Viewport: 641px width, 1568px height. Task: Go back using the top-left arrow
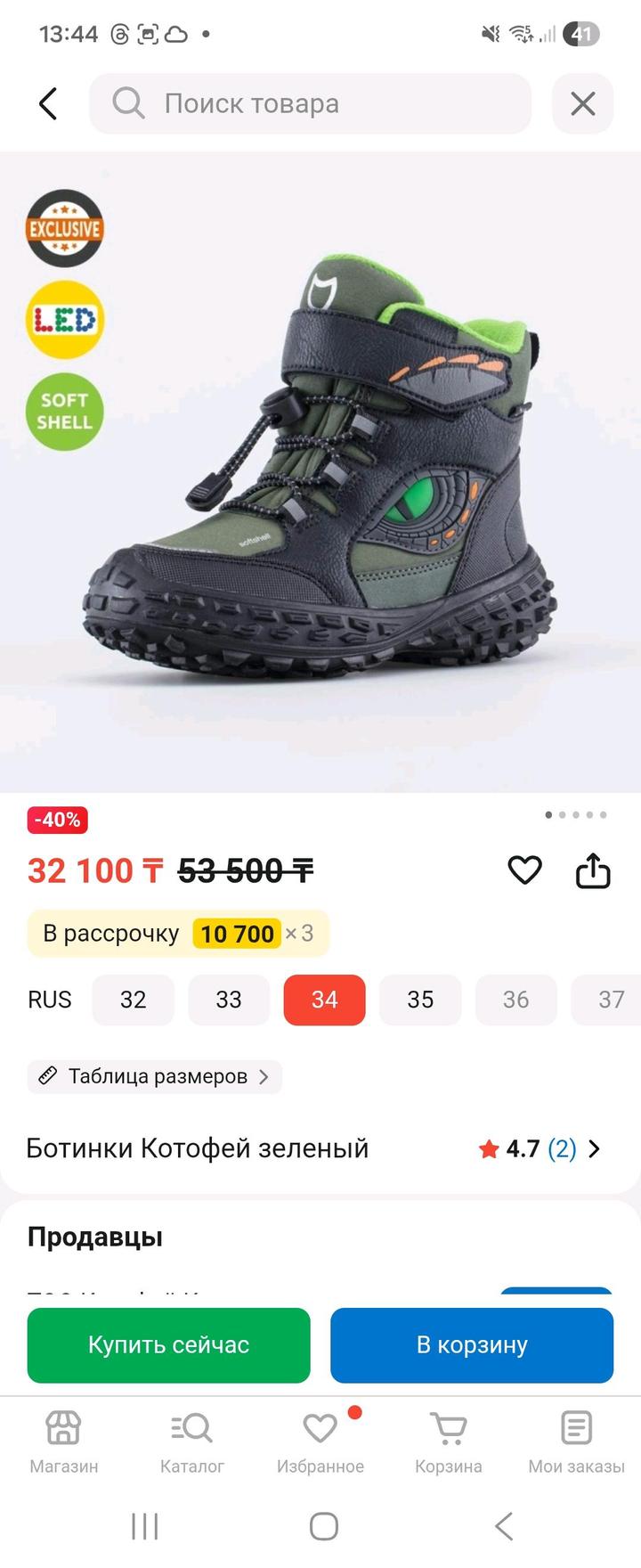coord(48,104)
